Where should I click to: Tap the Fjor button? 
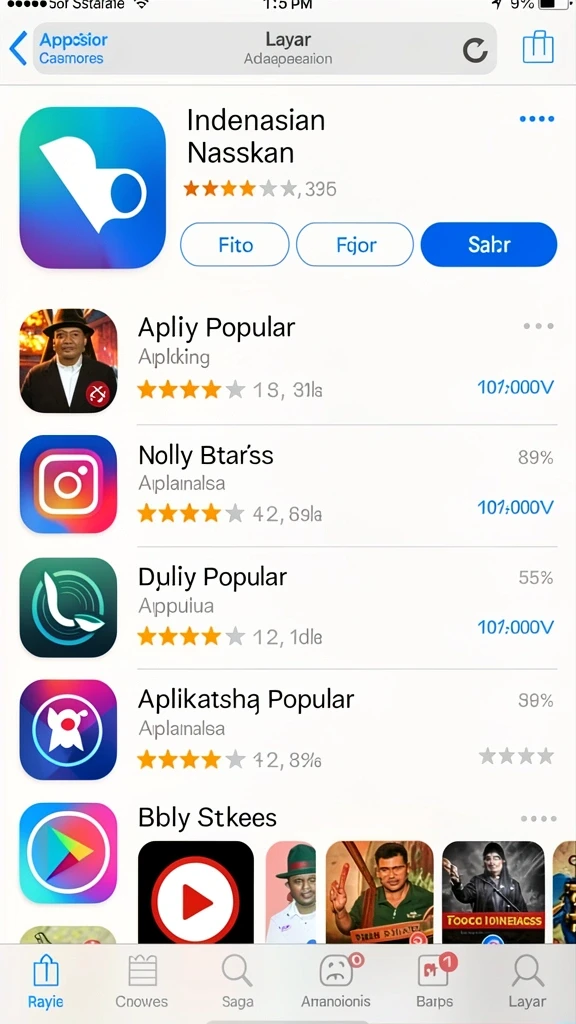[x=355, y=245]
